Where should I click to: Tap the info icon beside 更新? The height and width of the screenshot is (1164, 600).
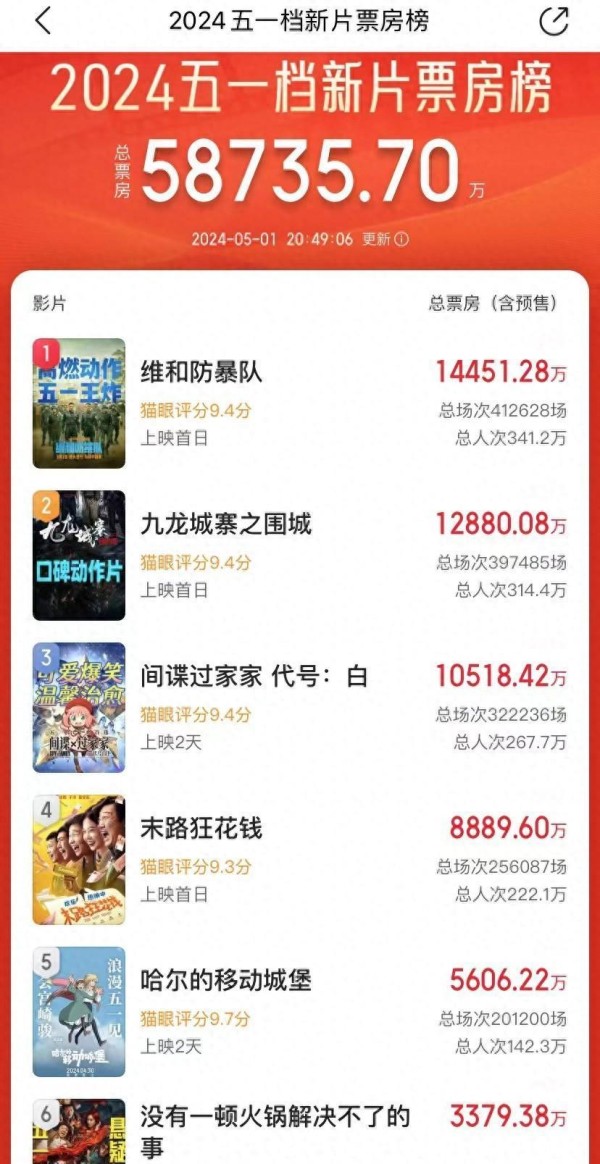point(402,240)
